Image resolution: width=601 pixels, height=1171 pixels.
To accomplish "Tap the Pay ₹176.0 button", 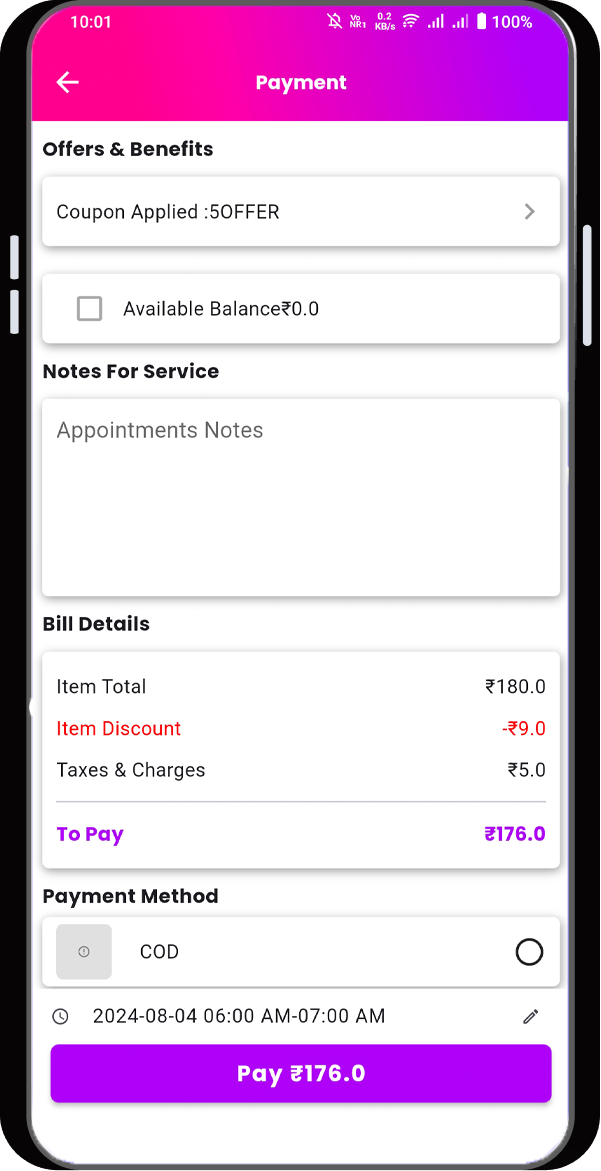I will [300, 1074].
